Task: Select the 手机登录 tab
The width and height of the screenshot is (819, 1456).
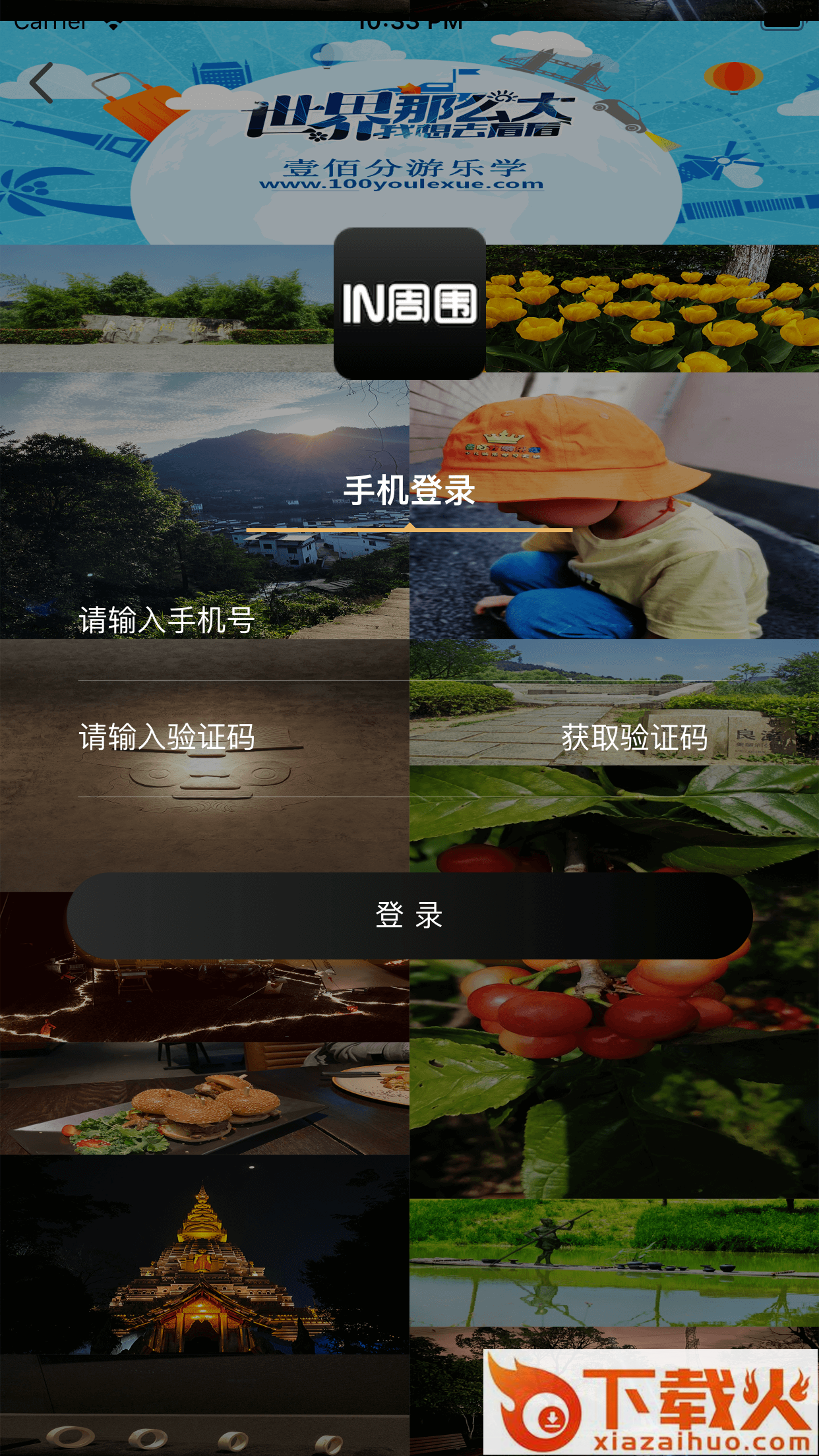Action: (x=409, y=491)
